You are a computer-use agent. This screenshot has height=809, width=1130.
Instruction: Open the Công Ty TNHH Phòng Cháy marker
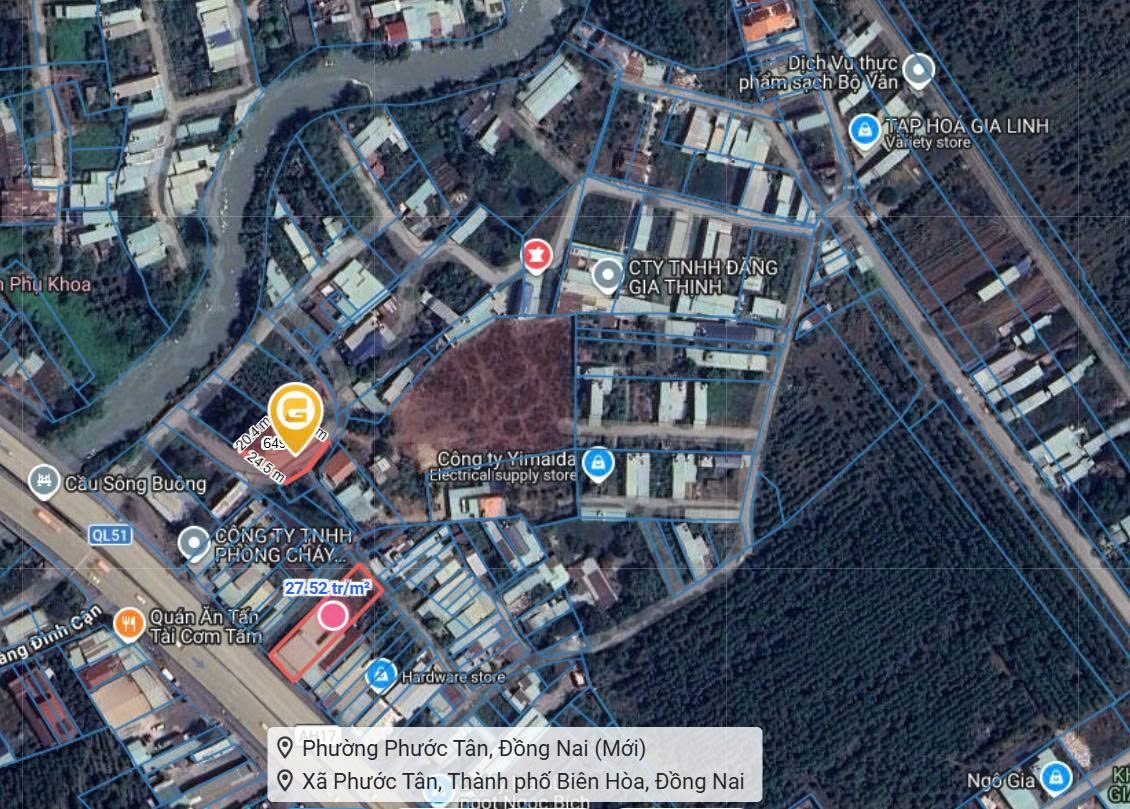[x=194, y=544]
